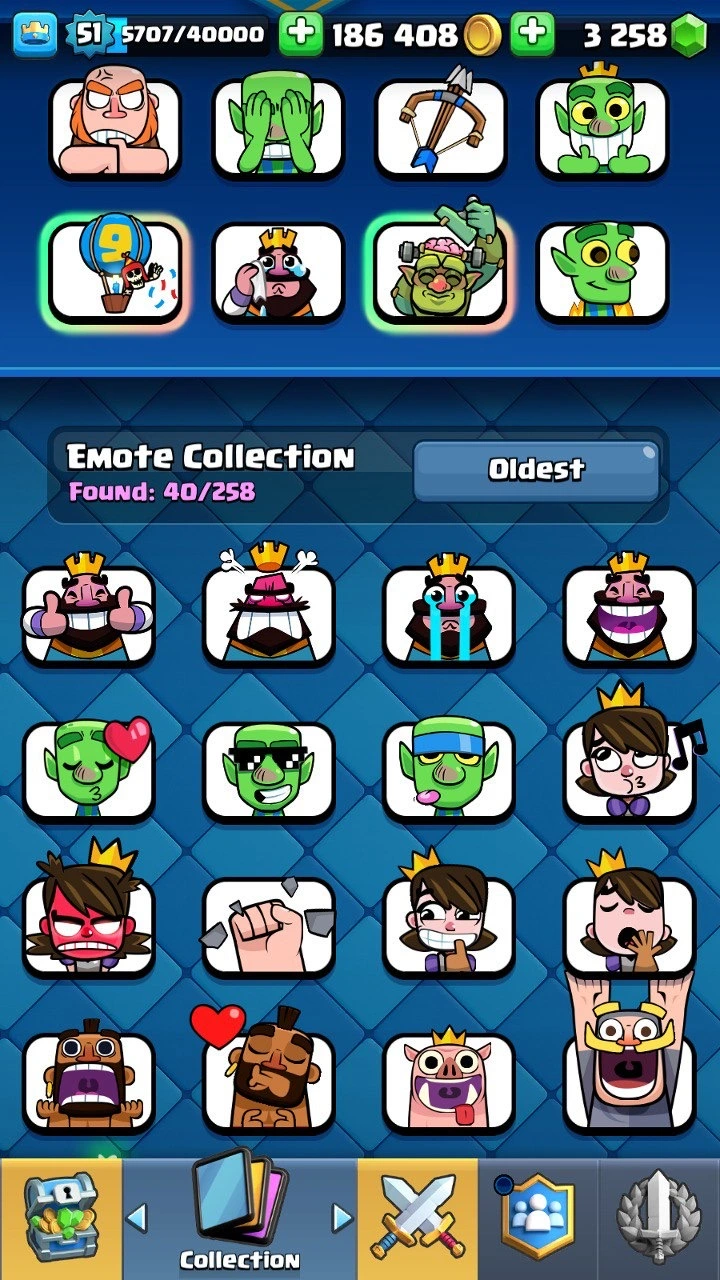
Task: Switch to the Battle crossed swords tab
Action: 416,1218
